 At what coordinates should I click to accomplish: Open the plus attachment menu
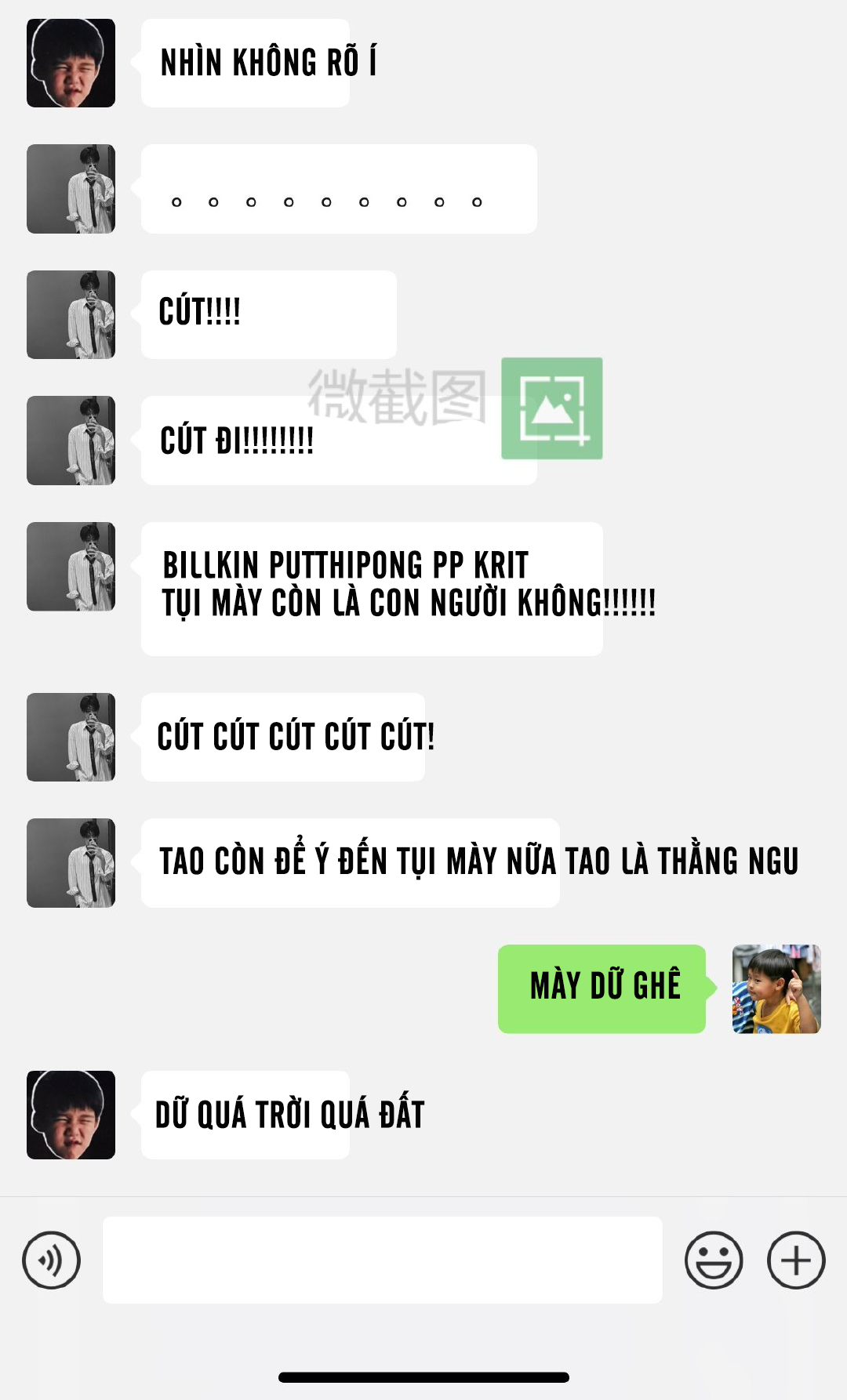pos(795,1260)
